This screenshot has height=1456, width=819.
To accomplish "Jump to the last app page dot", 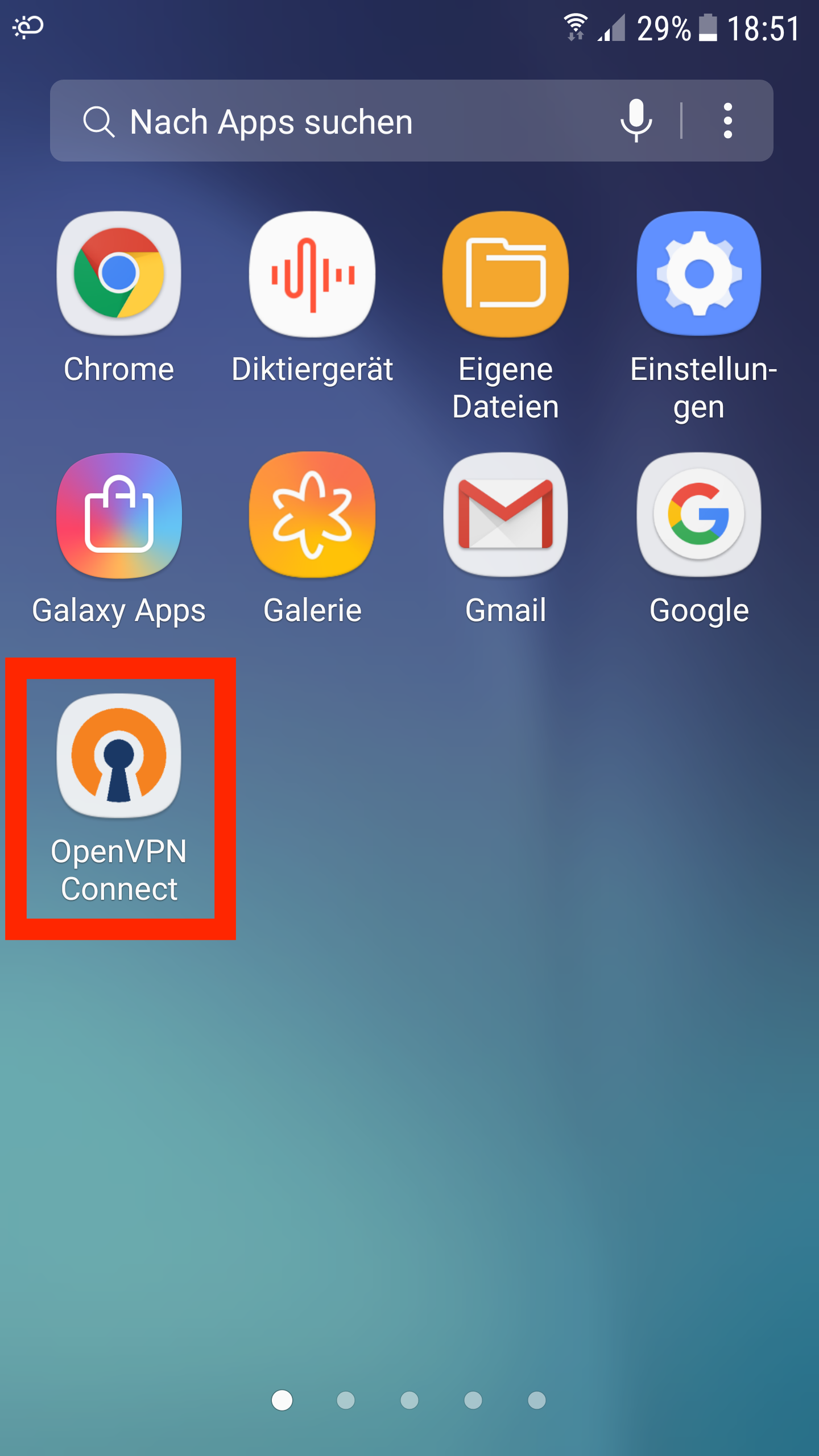I will [536, 1400].
